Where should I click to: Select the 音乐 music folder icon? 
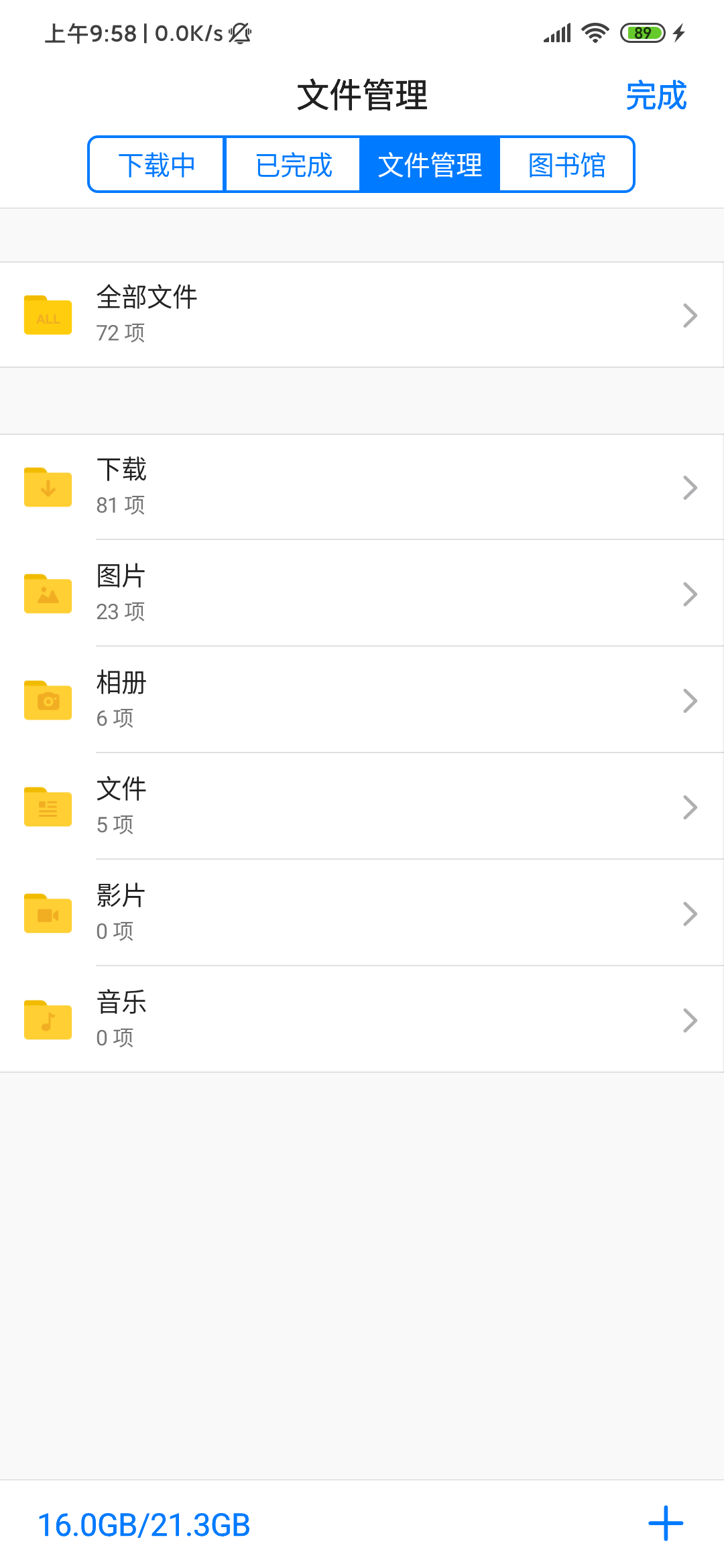[x=47, y=1020]
